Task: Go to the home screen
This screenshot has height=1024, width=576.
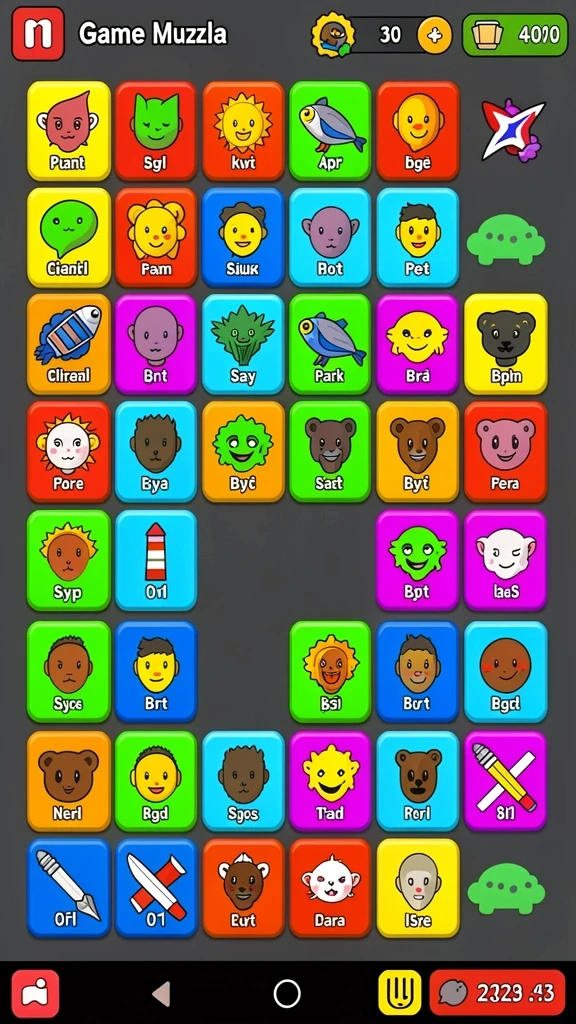Action: (x=287, y=994)
